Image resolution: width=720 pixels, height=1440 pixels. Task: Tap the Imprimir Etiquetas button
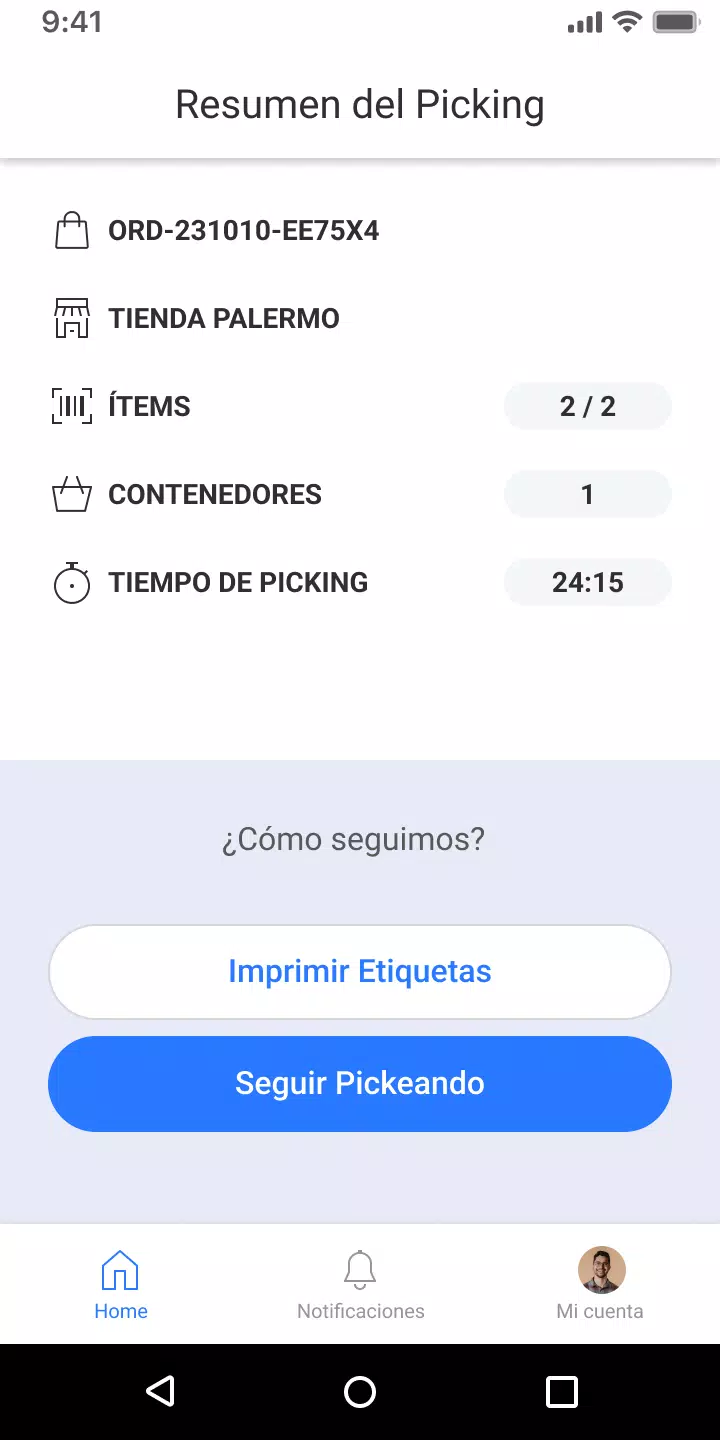[360, 972]
